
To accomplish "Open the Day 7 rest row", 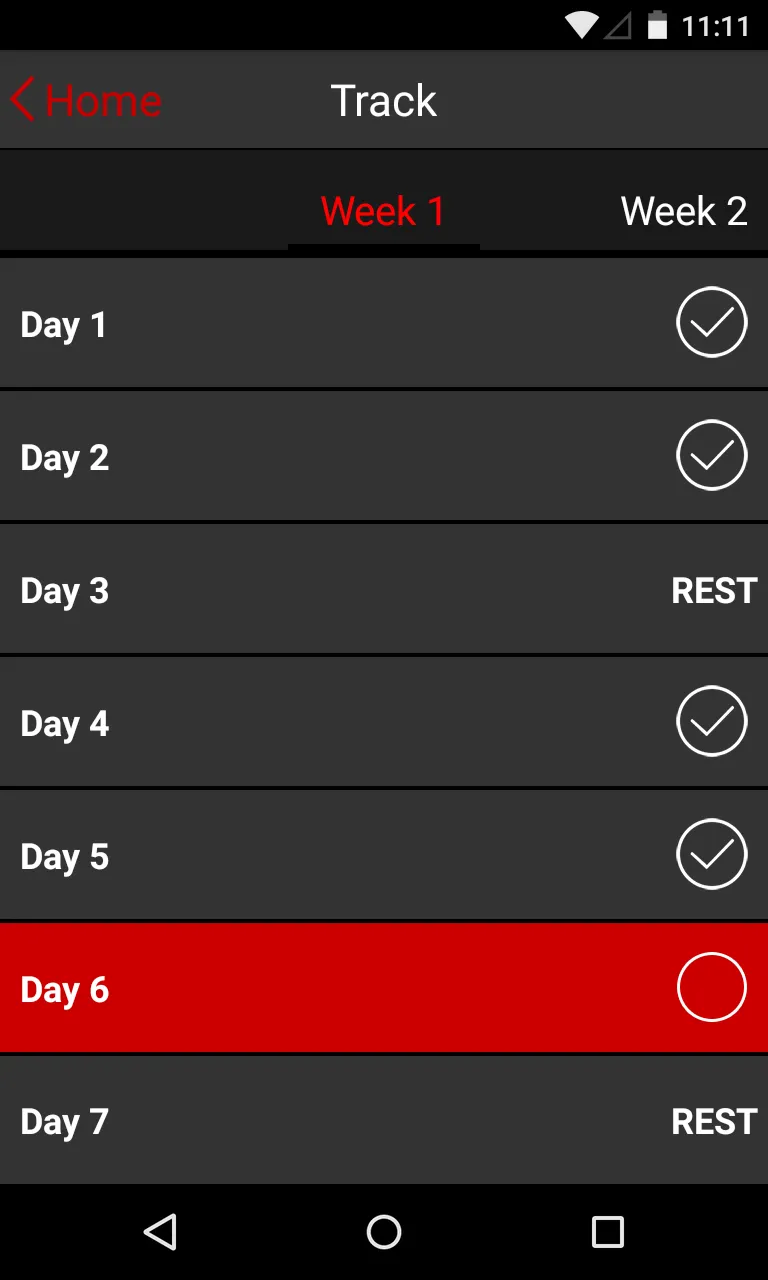I will pos(384,1120).
